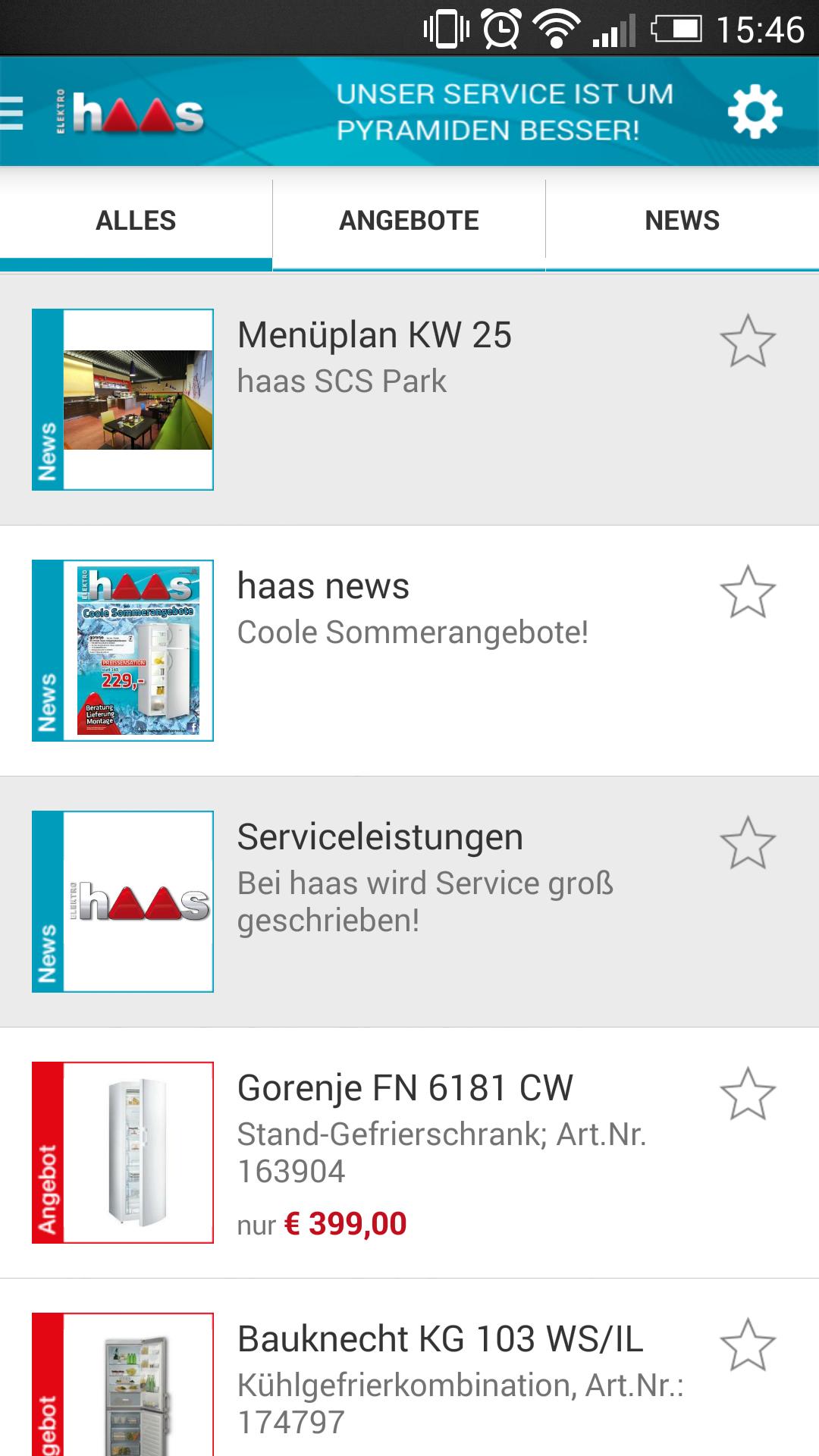Viewport: 819px width, 1456px height.
Task: Favorite the Gorenje FN 6181 CW offer
Action: (x=748, y=1094)
